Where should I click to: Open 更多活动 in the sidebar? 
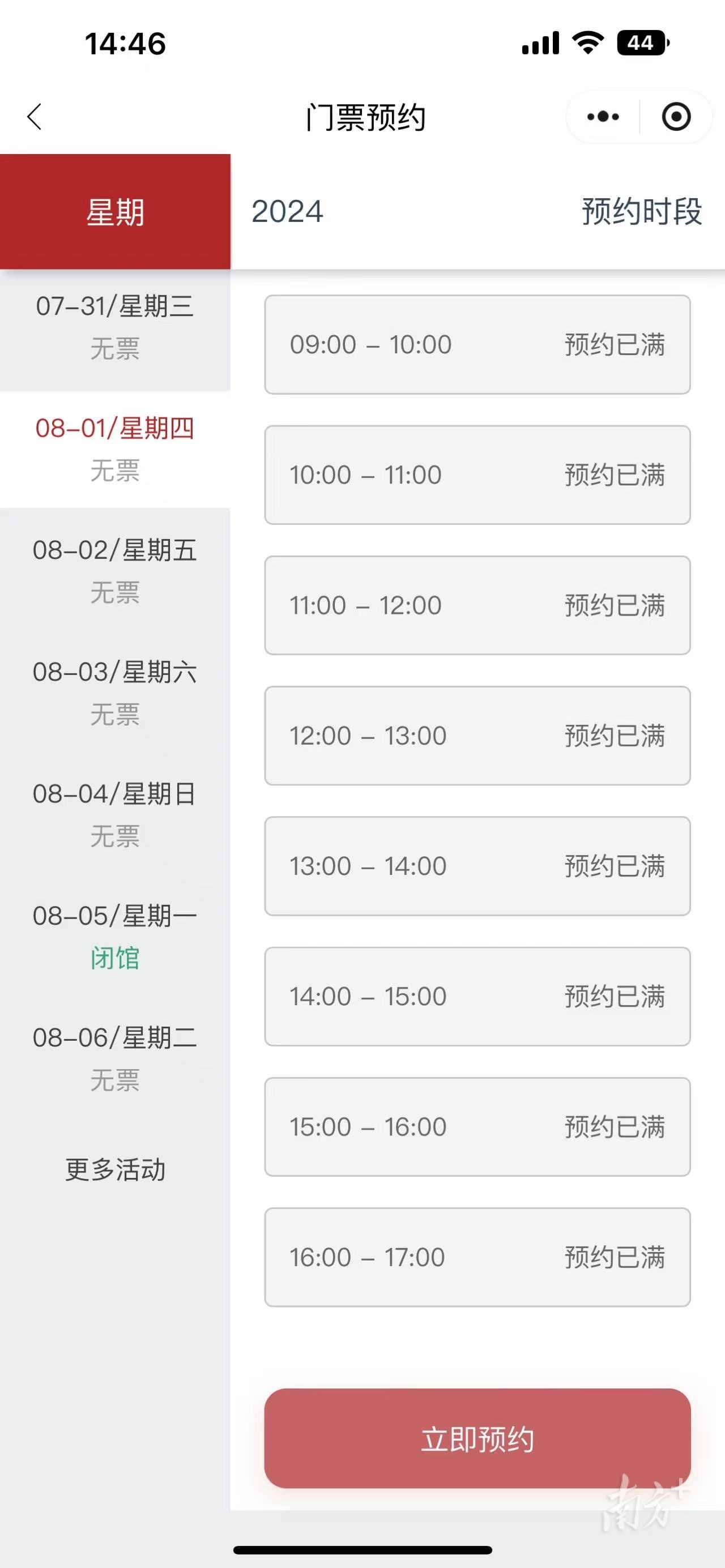(115, 1169)
